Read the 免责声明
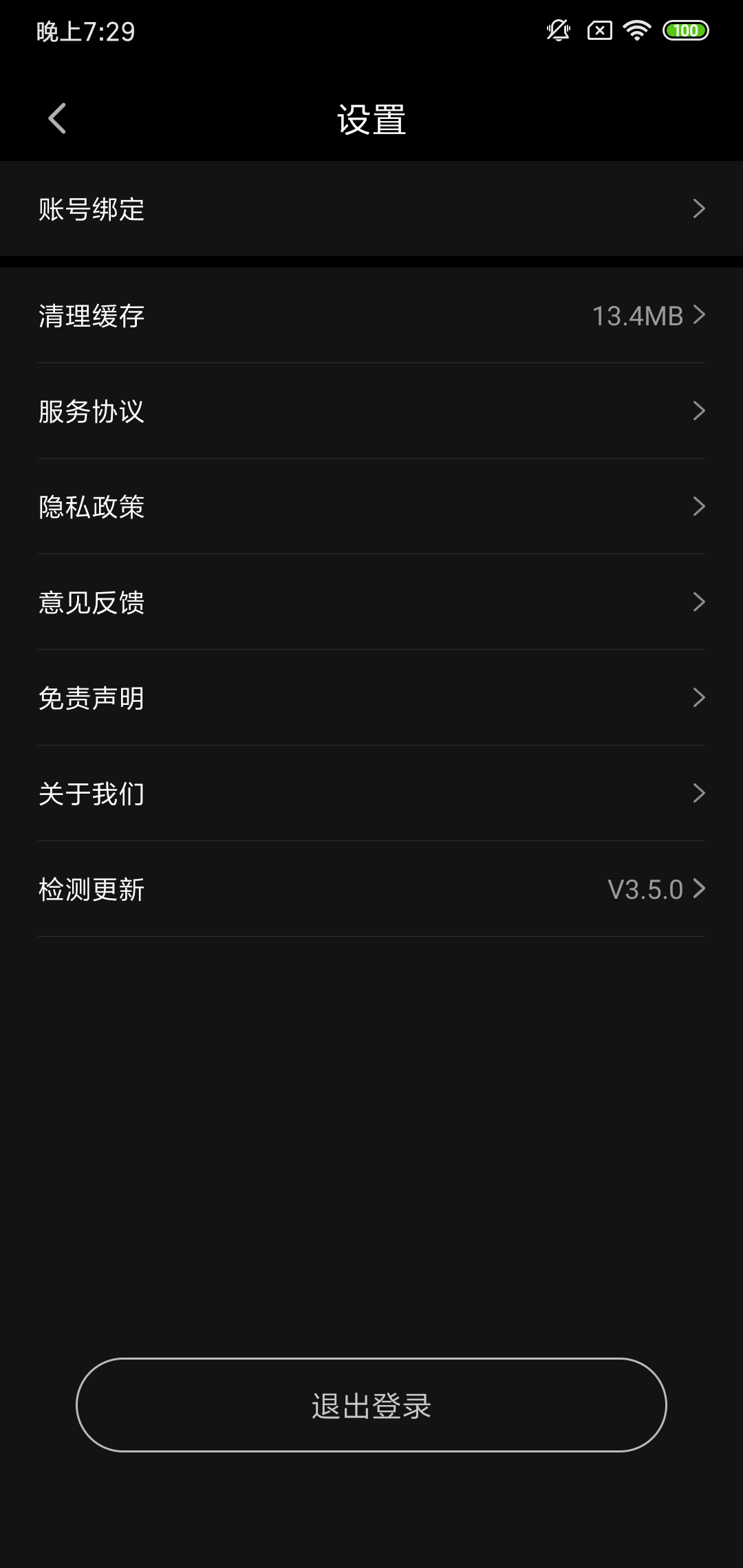 [x=371, y=698]
